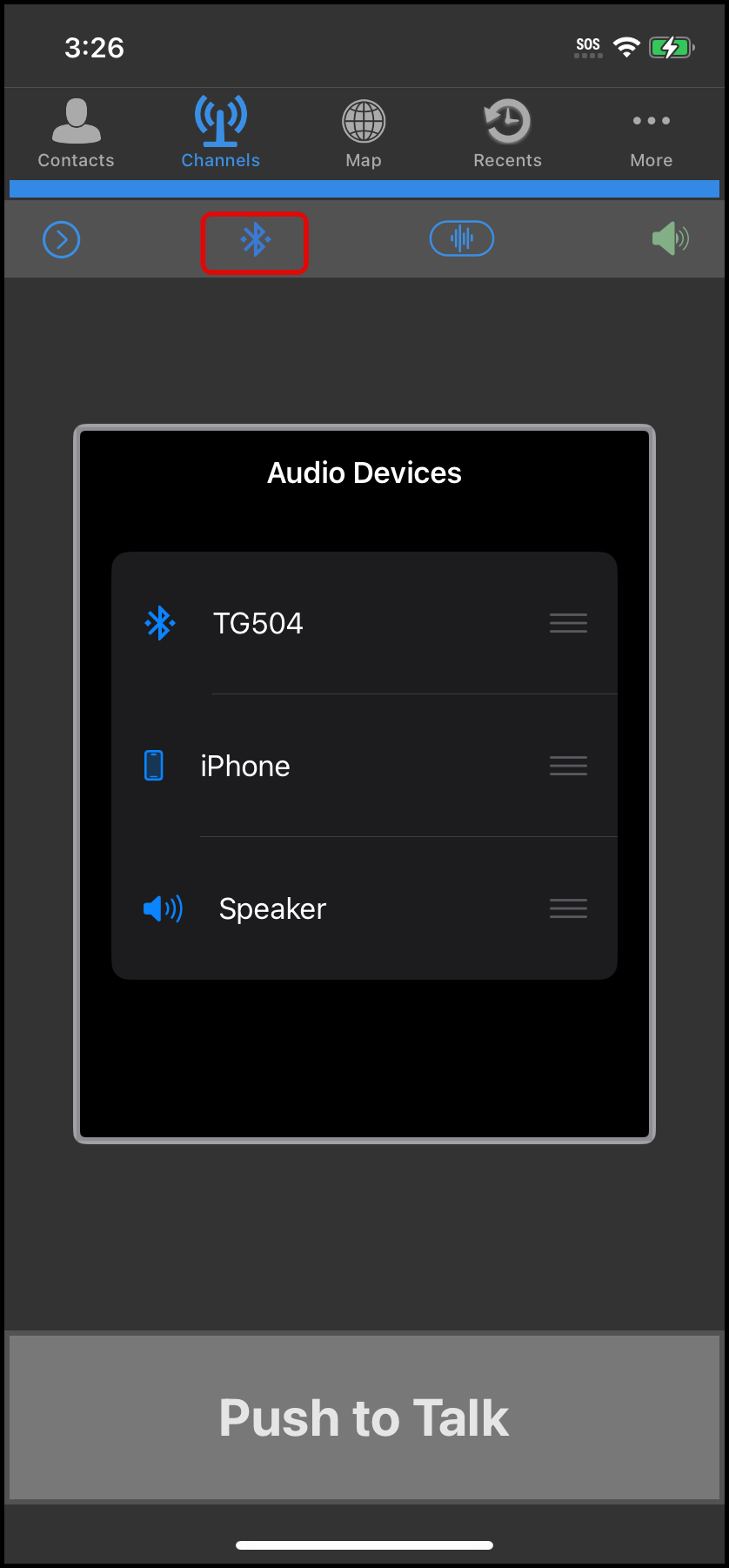Tap the reorder handle beside TG504
This screenshot has height=1568, width=729.
(568, 623)
